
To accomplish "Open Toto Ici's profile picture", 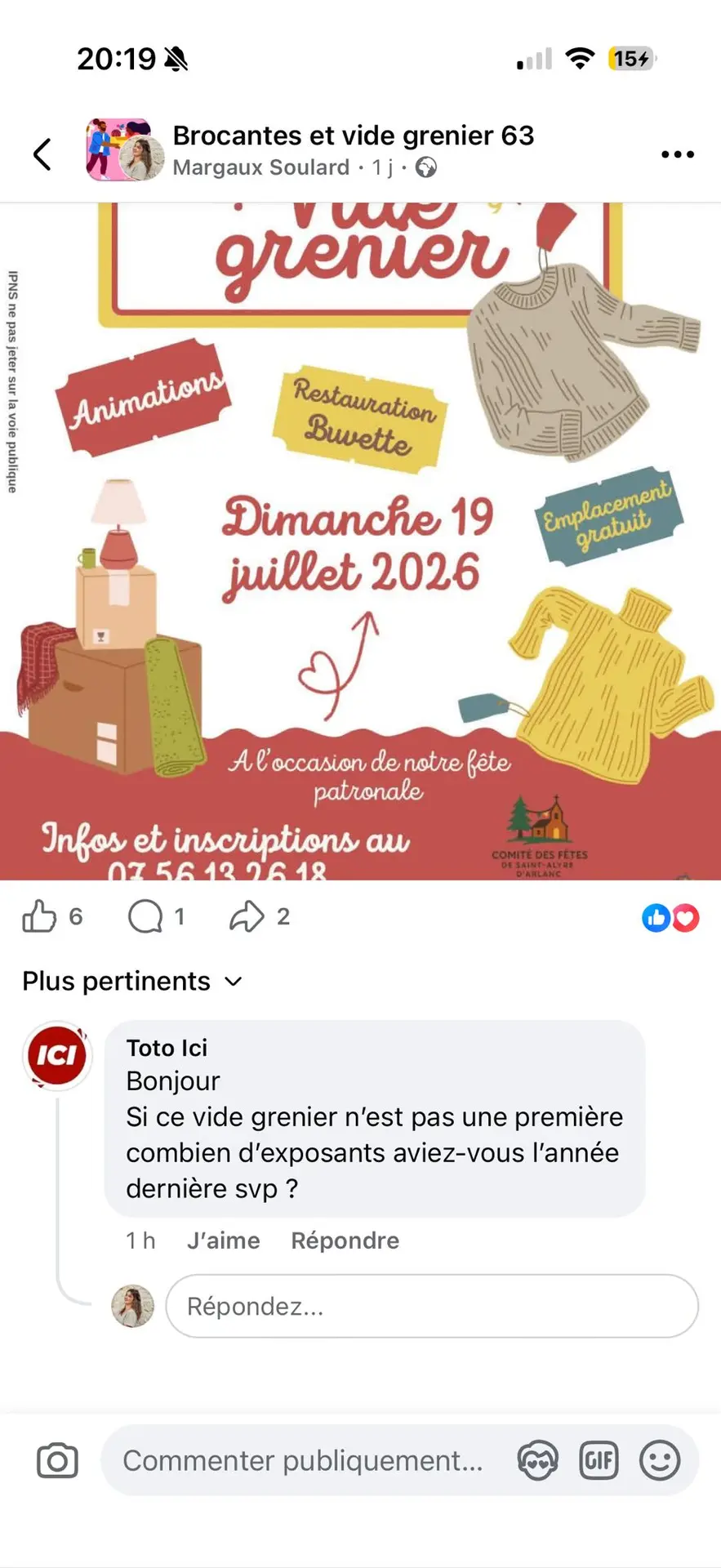I will [57, 1055].
